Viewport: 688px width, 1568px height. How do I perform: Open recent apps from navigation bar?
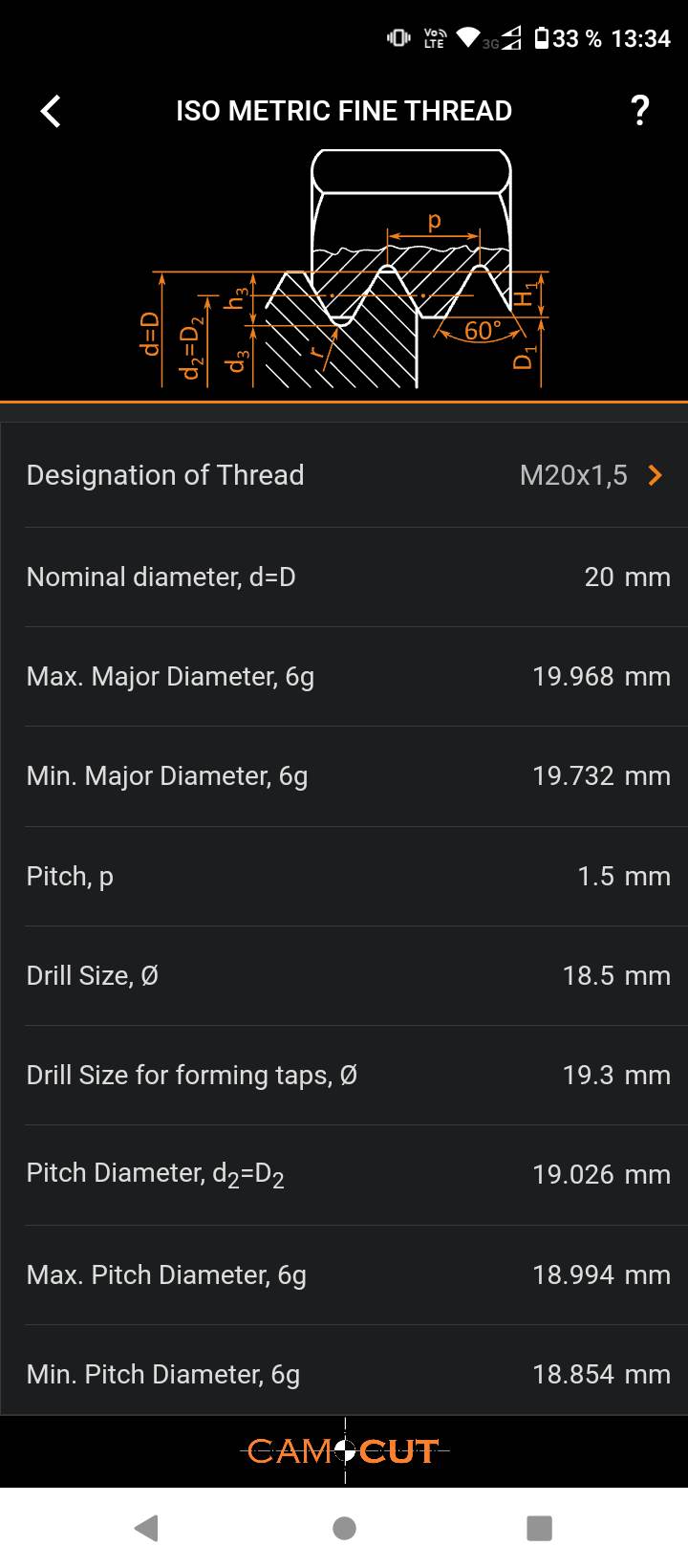(539, 1528)
